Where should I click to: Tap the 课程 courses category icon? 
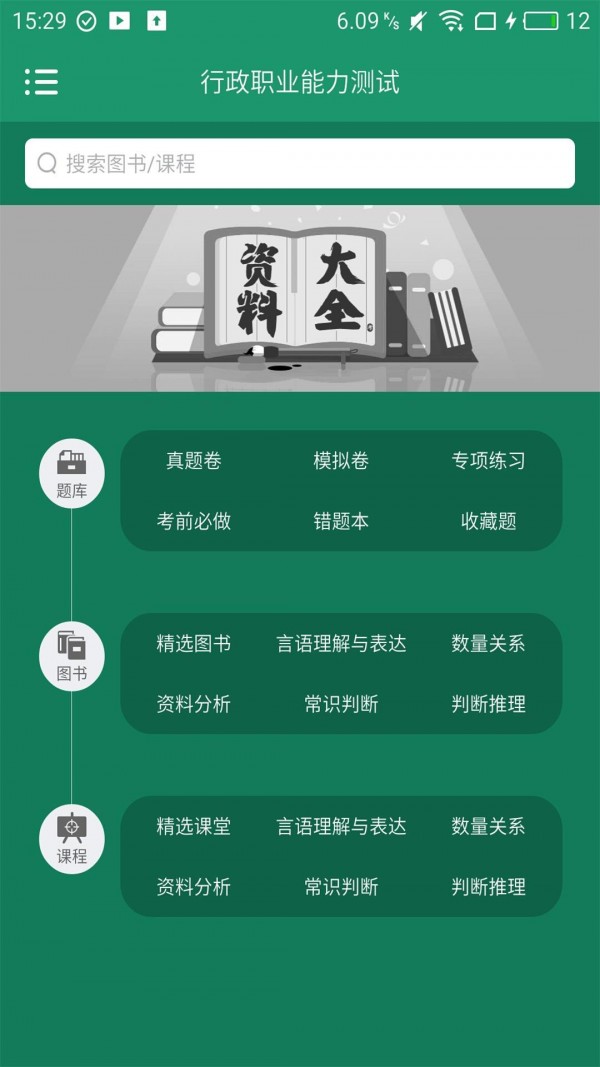tap(71, 839)
